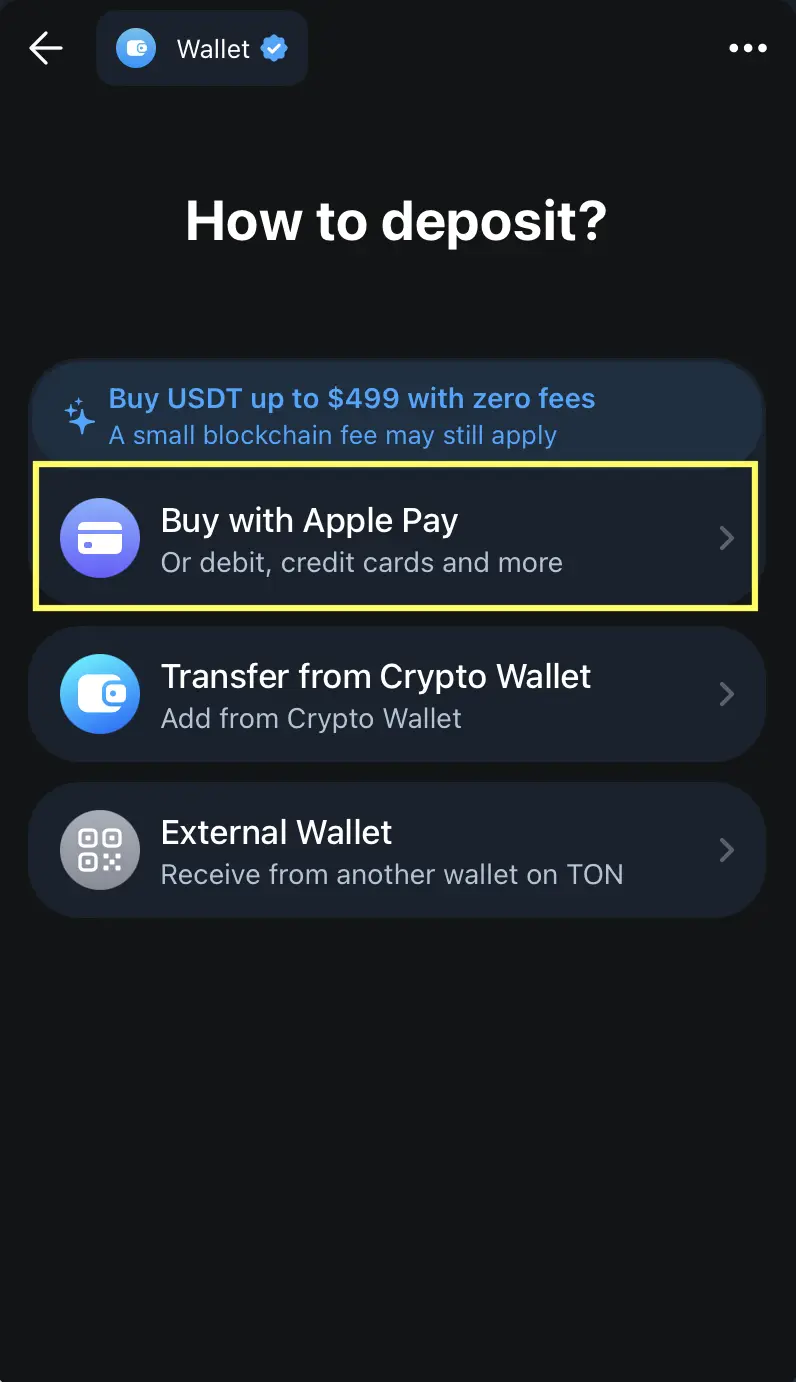Expand the Buy with Apple Pay chevron
The height and width of the screenshot is (1382, 796).
pyautogui.click(x=727, y=537)
